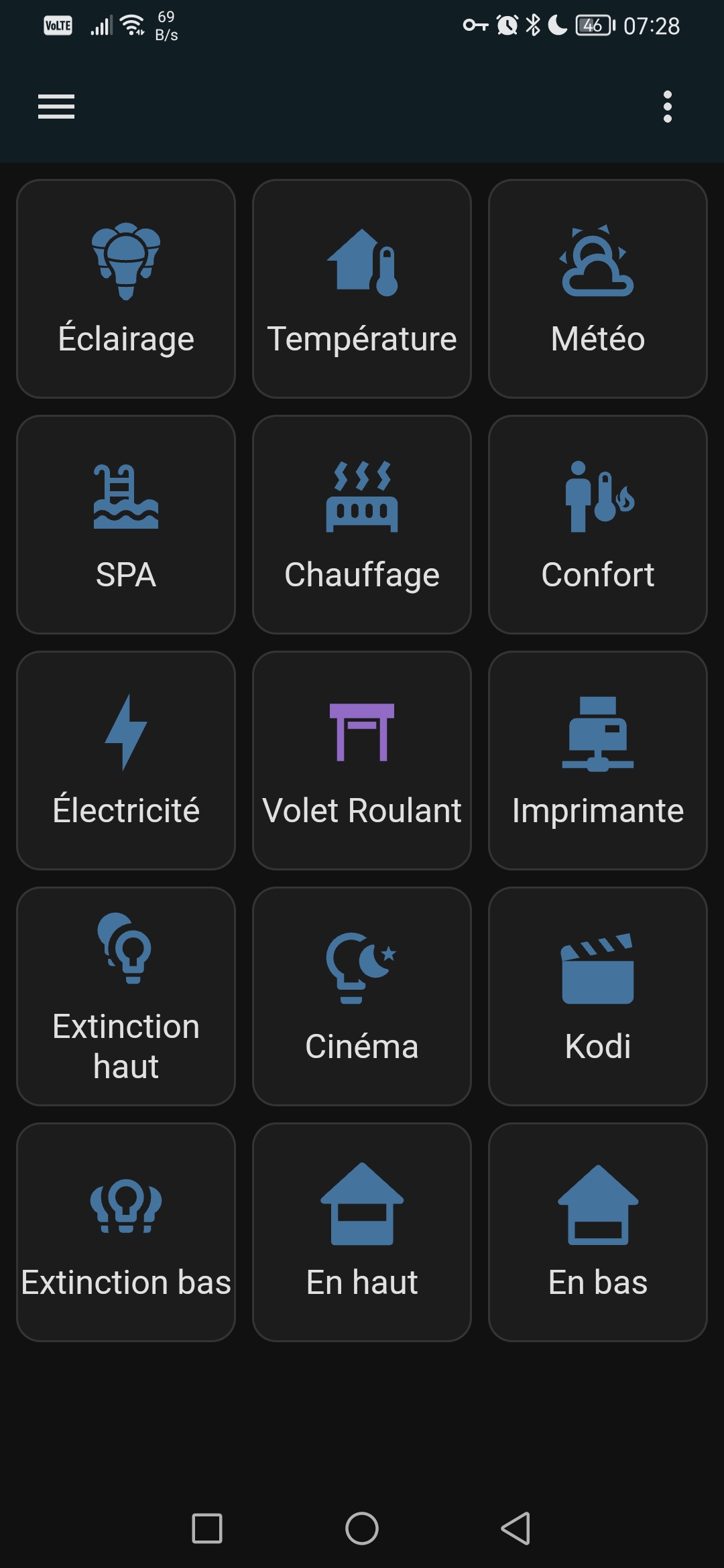Open the Chauffage heating card
This screenshot has height=1568, width=724.
click(362, 525)
